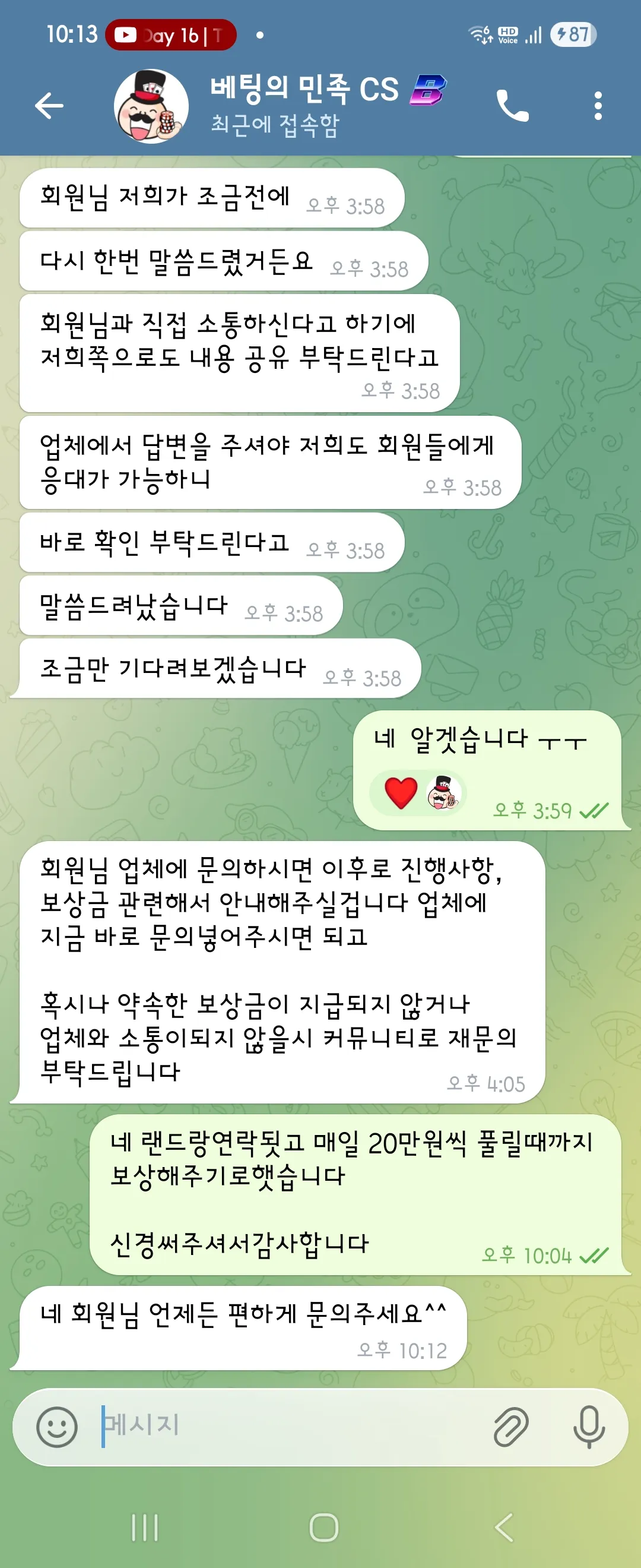Go back using the header arrow
The height and width of the screenshot is (1568, 641).
tap(49, 106)
